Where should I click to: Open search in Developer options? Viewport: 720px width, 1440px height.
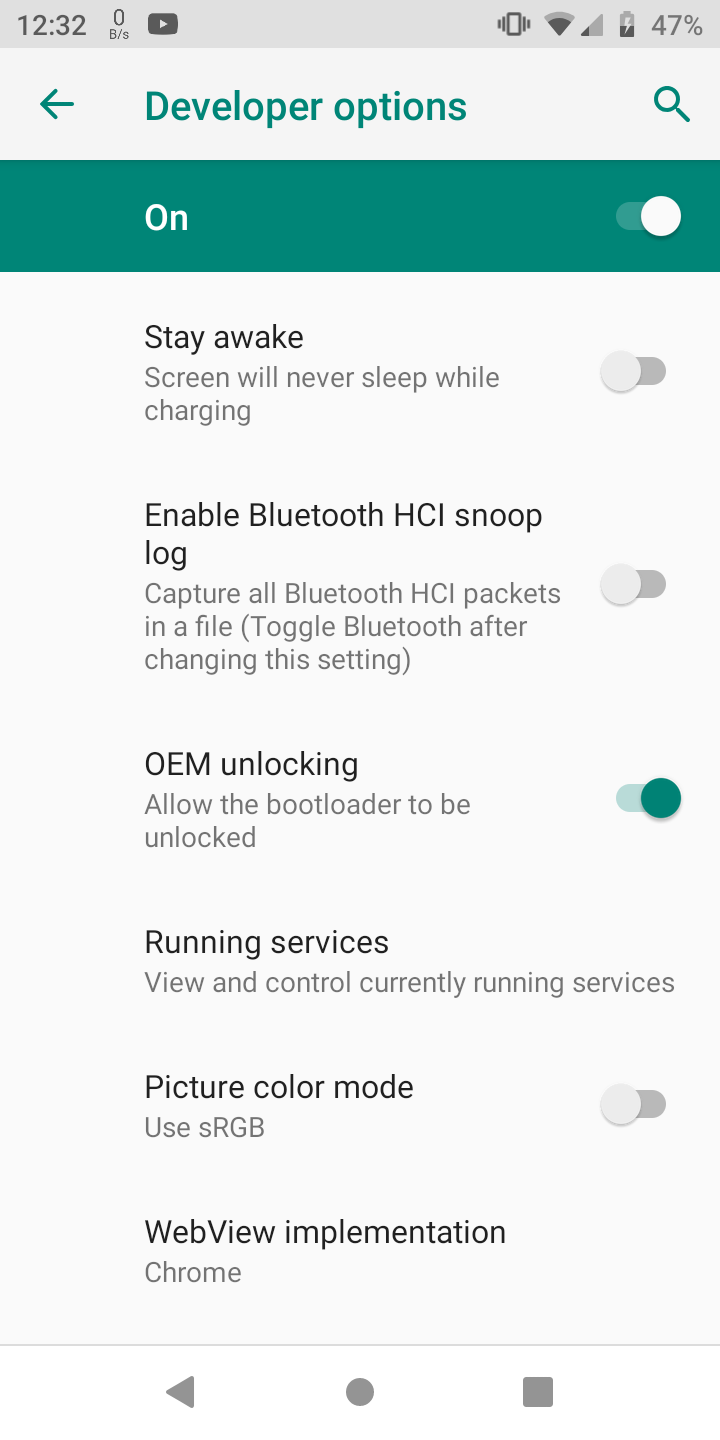point(672,103)
